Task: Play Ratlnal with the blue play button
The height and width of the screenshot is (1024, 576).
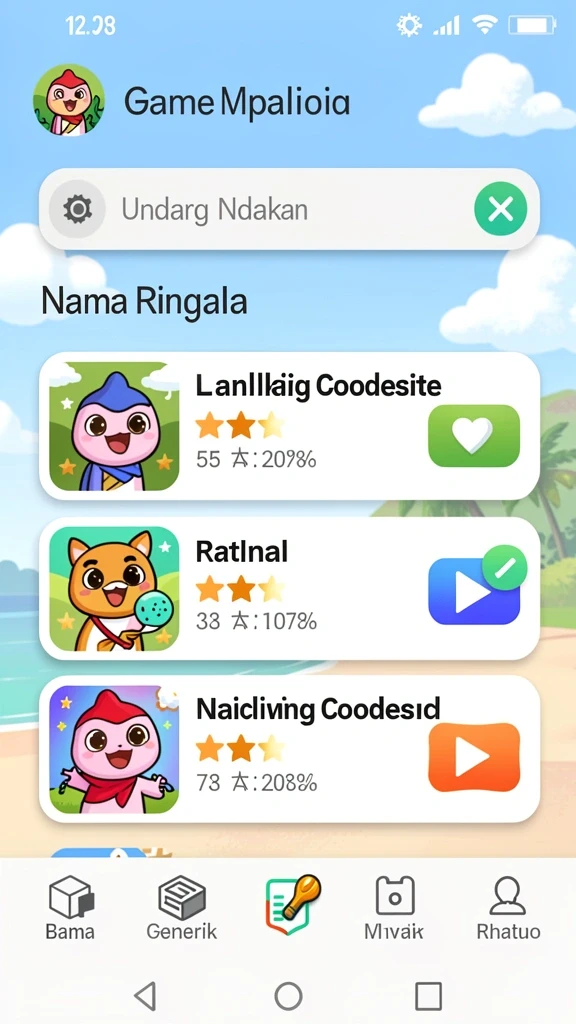Action: coord(474,591)
